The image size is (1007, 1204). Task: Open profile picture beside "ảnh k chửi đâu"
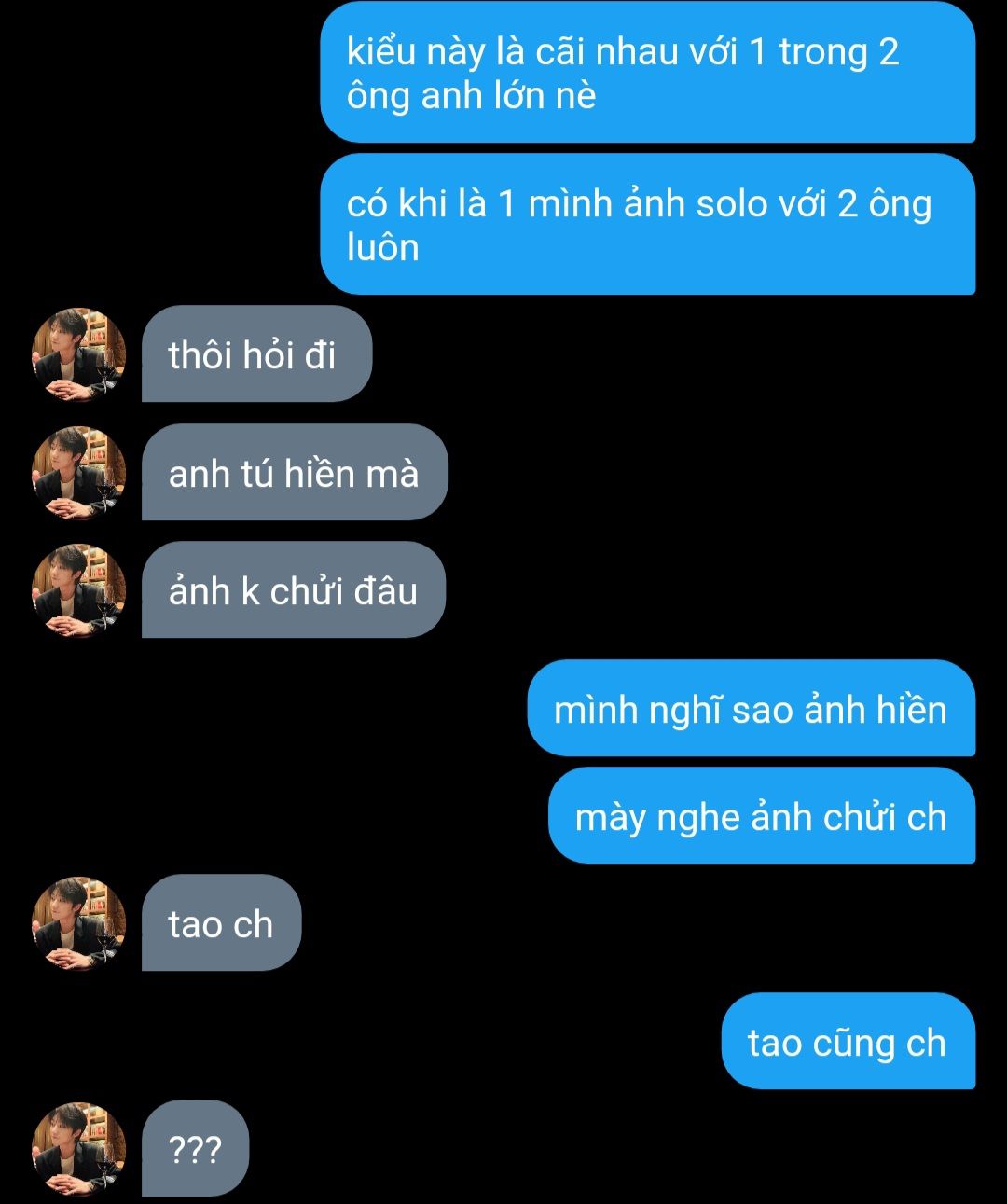coord(78,590)
